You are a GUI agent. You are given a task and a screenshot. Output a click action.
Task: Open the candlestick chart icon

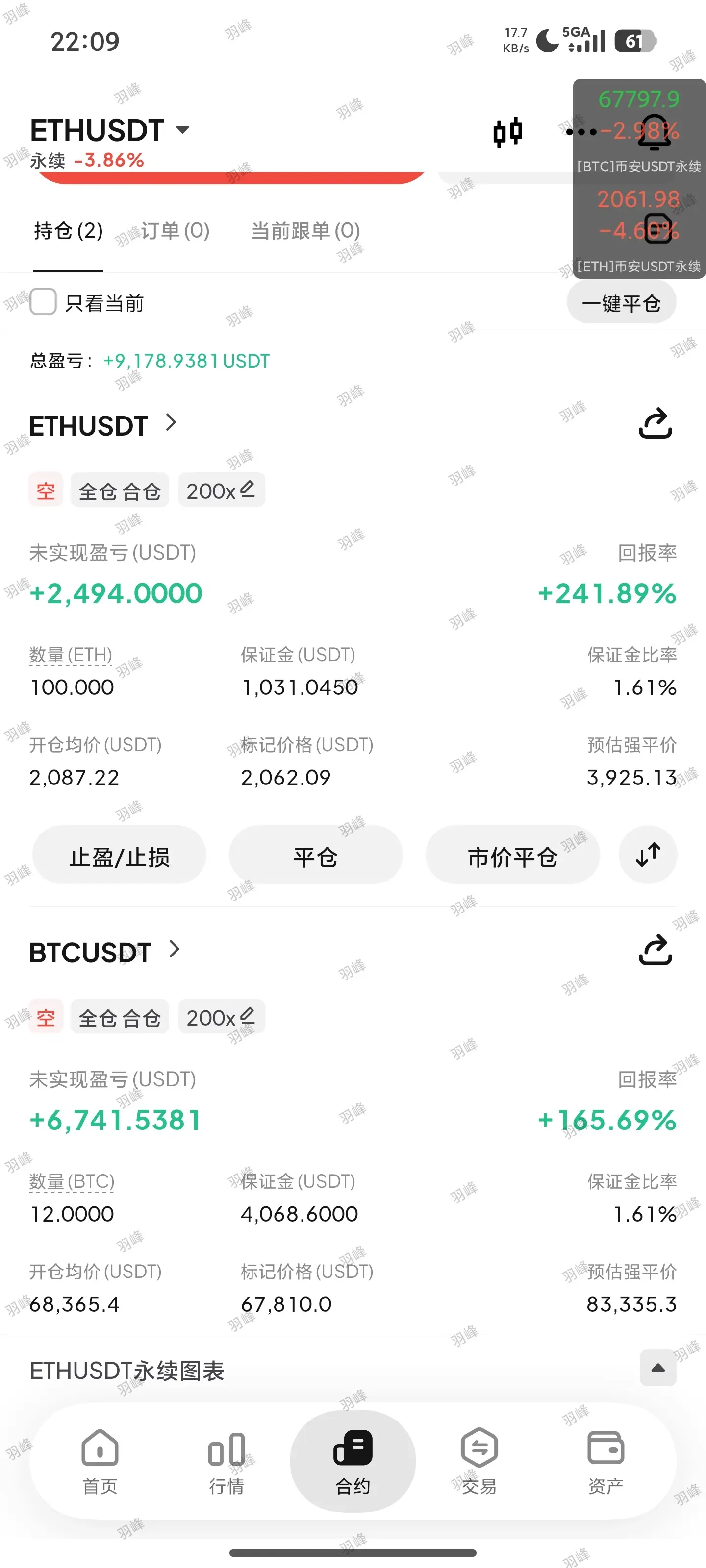click(x=507, y=131)
